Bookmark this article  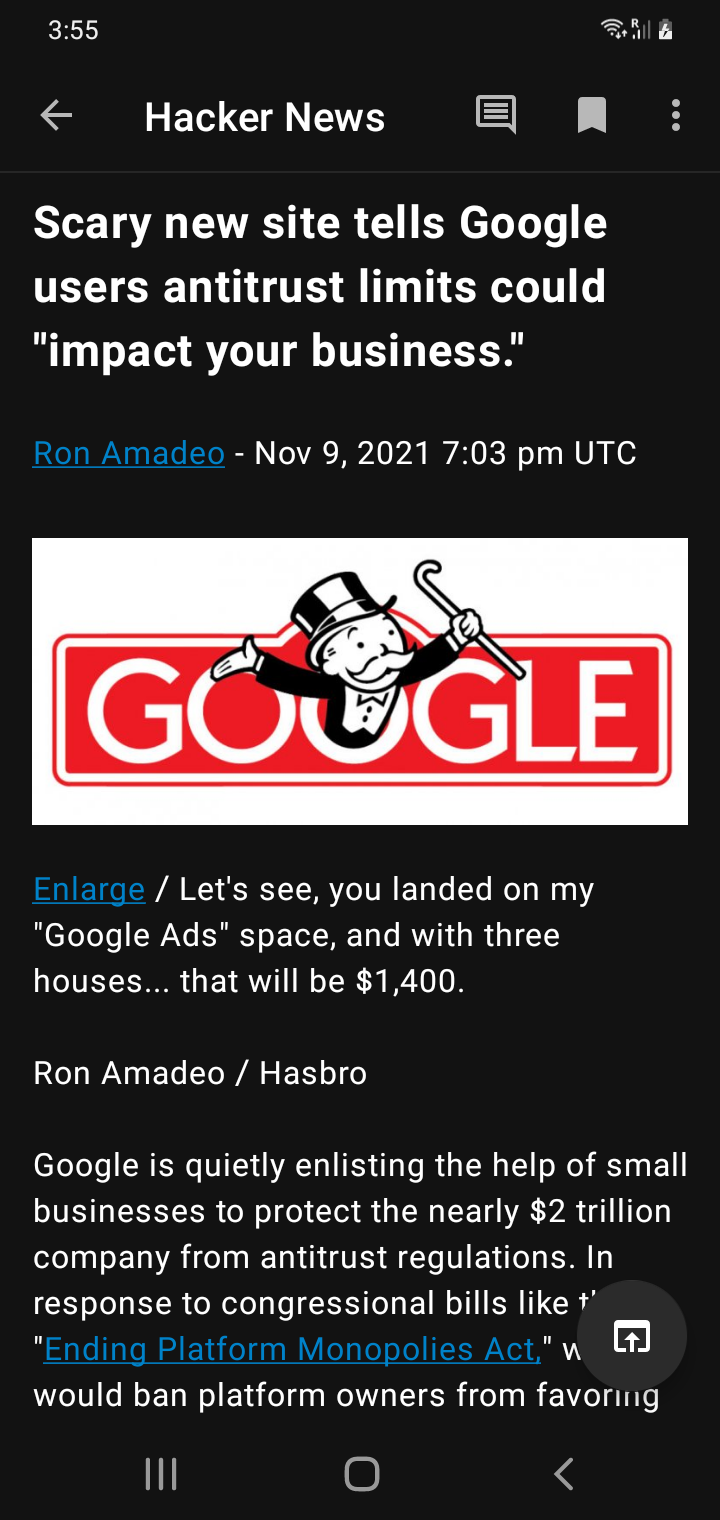(x=591, y=116)
